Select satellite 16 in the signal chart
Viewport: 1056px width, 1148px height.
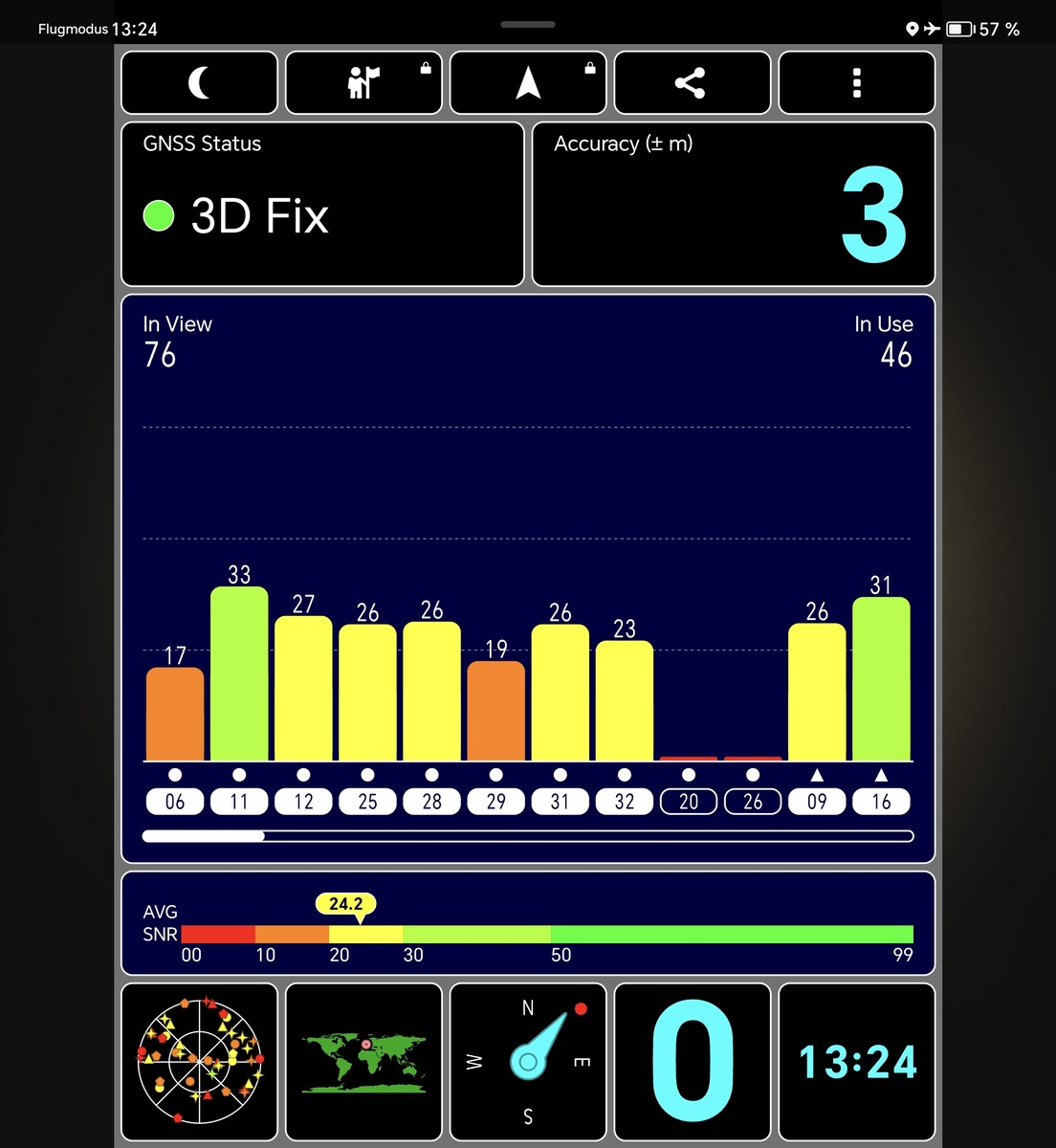tap(881, 802)
